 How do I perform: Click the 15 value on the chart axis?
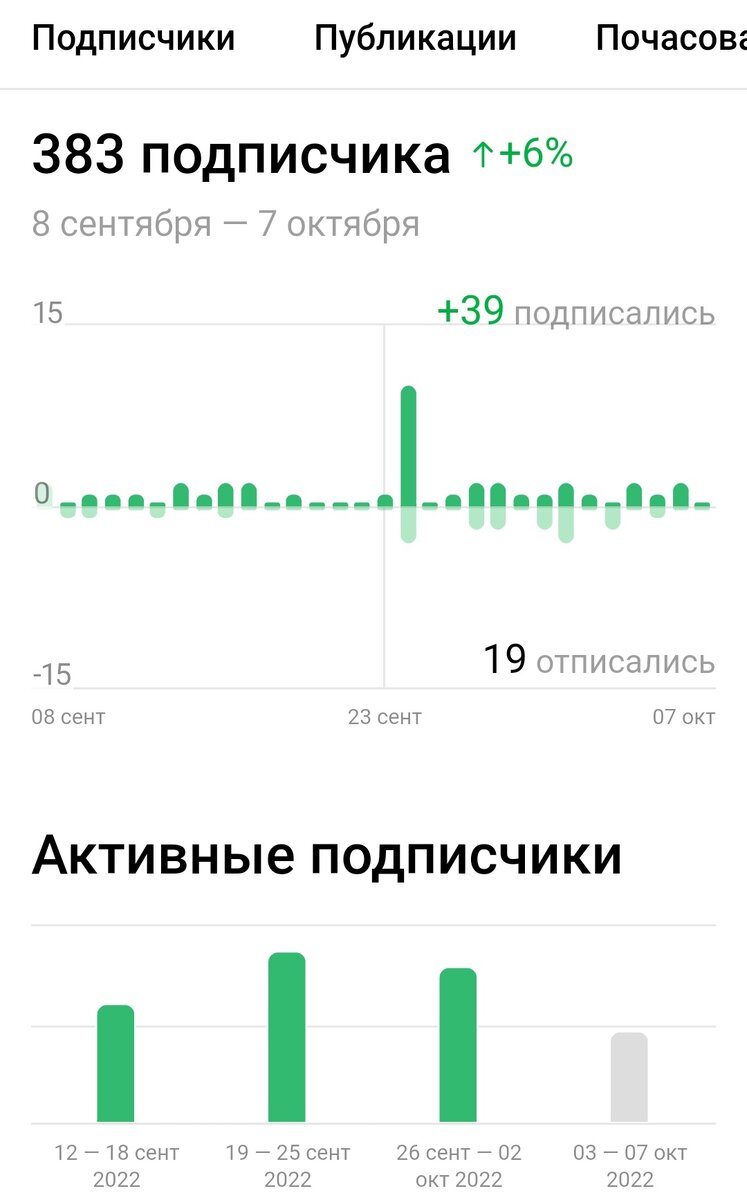[47, 311]
